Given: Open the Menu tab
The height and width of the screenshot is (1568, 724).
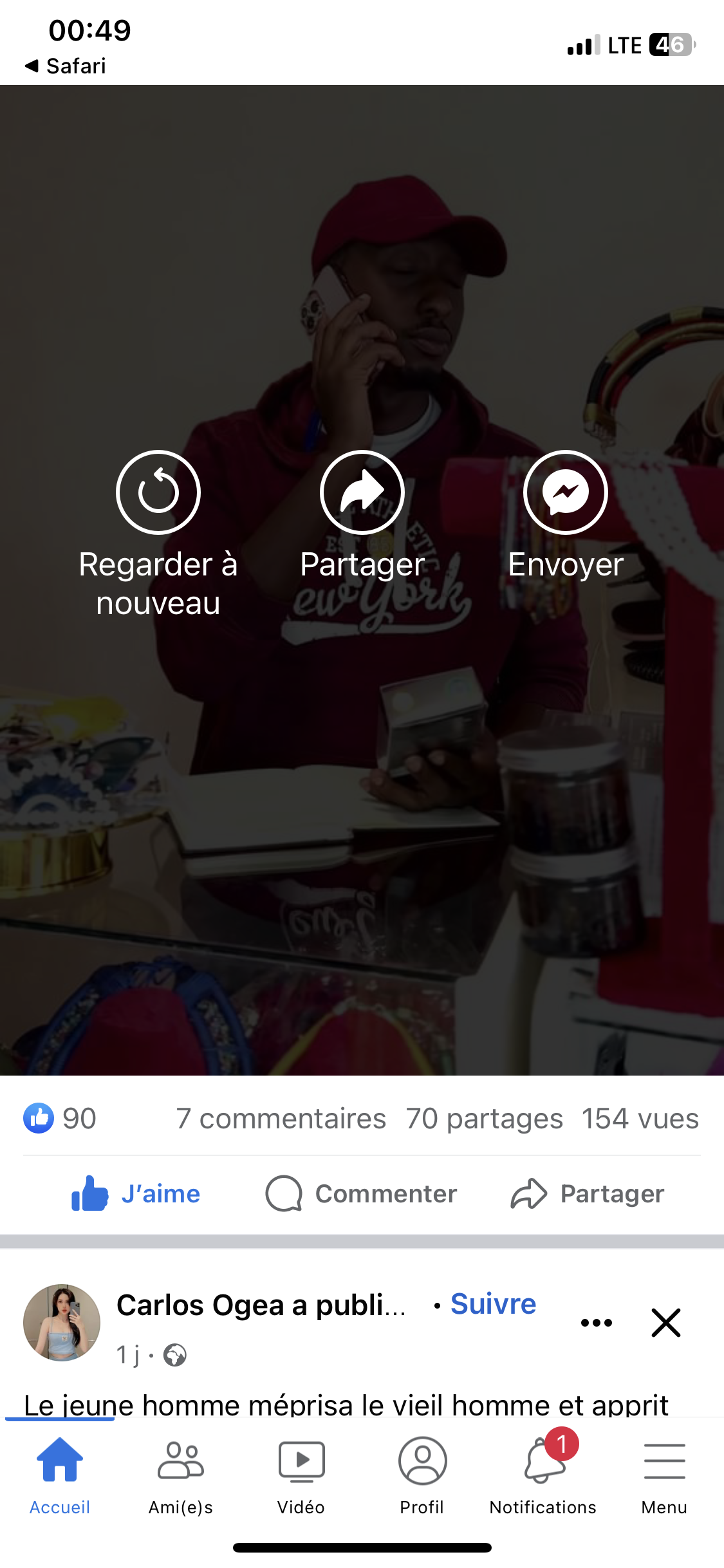Looking at the screenshot, I should coord(664,1475).
